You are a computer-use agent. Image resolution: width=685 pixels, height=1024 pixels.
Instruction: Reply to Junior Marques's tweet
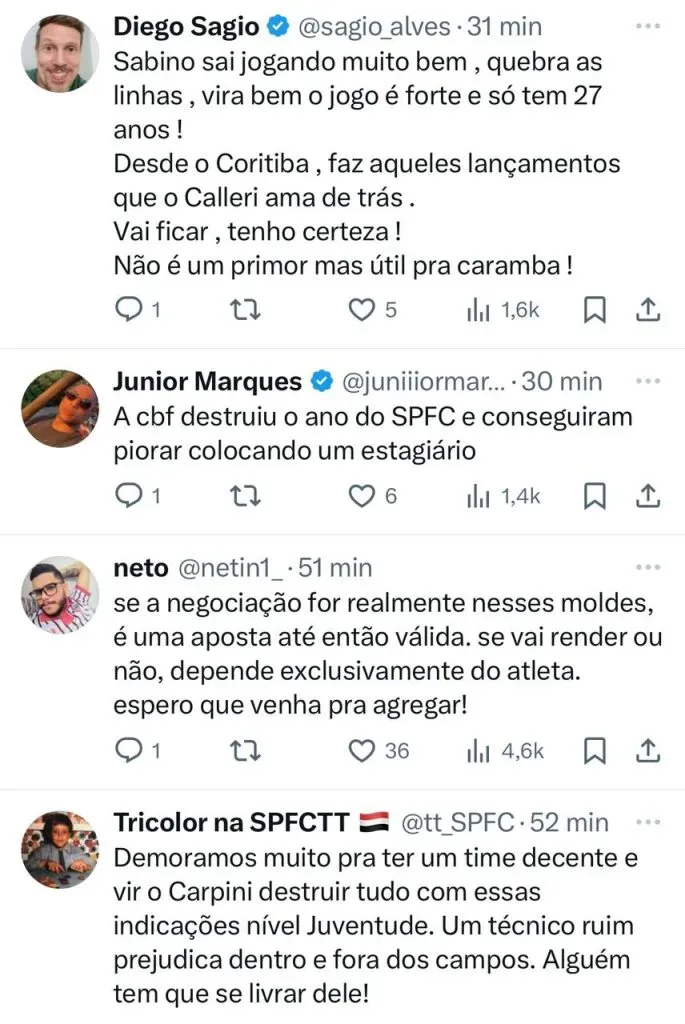[x=130, y=494]
